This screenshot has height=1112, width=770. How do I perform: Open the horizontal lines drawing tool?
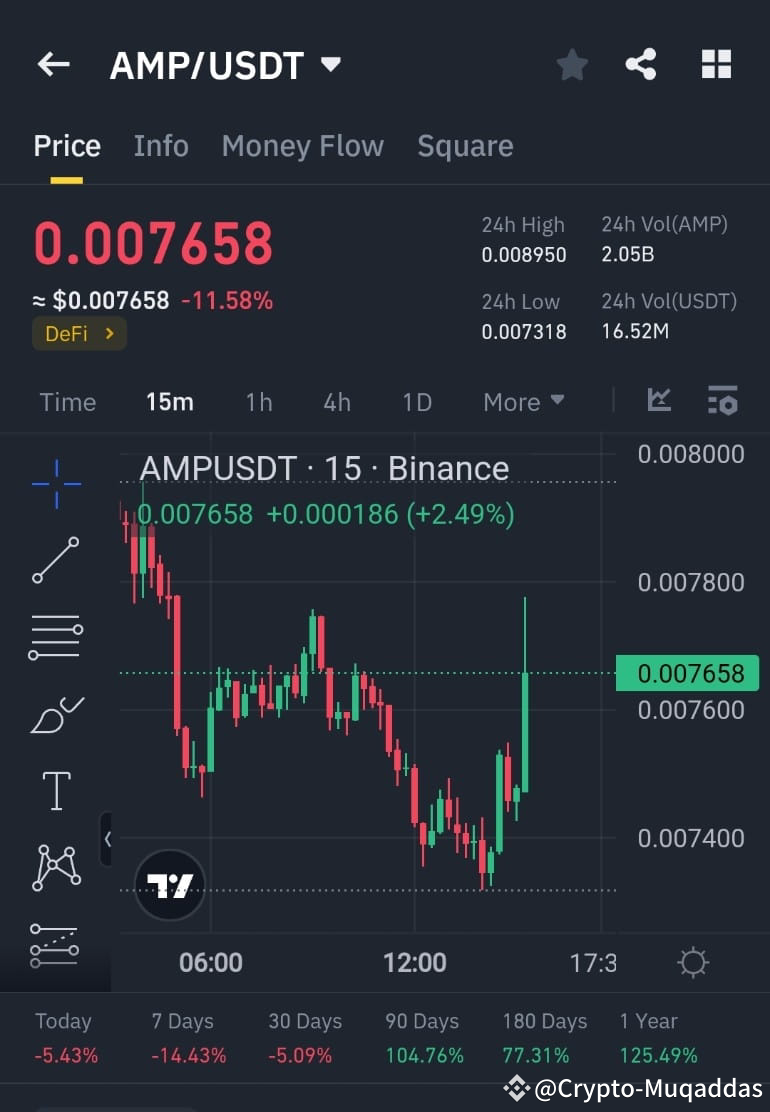pos(55,637)
